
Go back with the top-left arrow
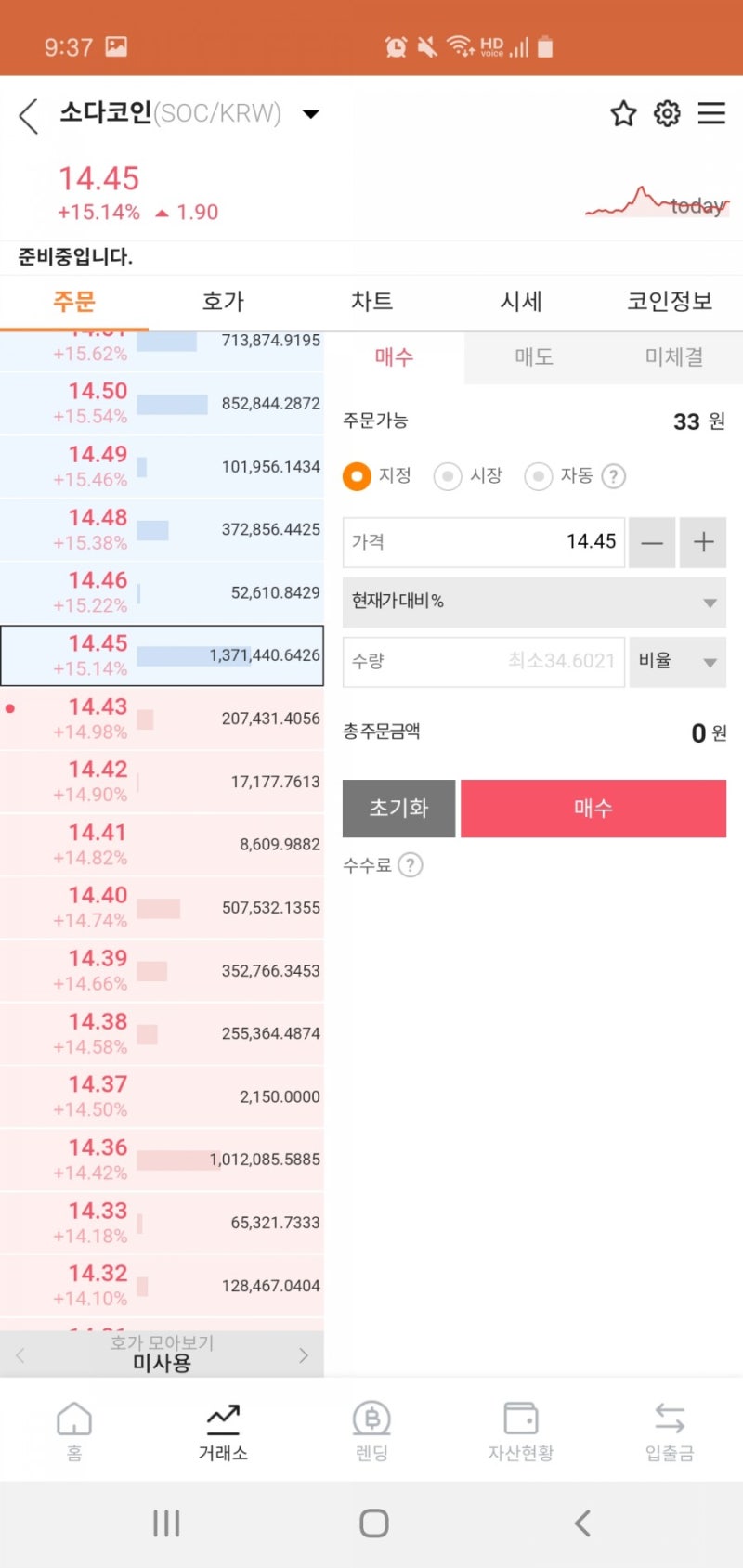[x=29, y=116]
